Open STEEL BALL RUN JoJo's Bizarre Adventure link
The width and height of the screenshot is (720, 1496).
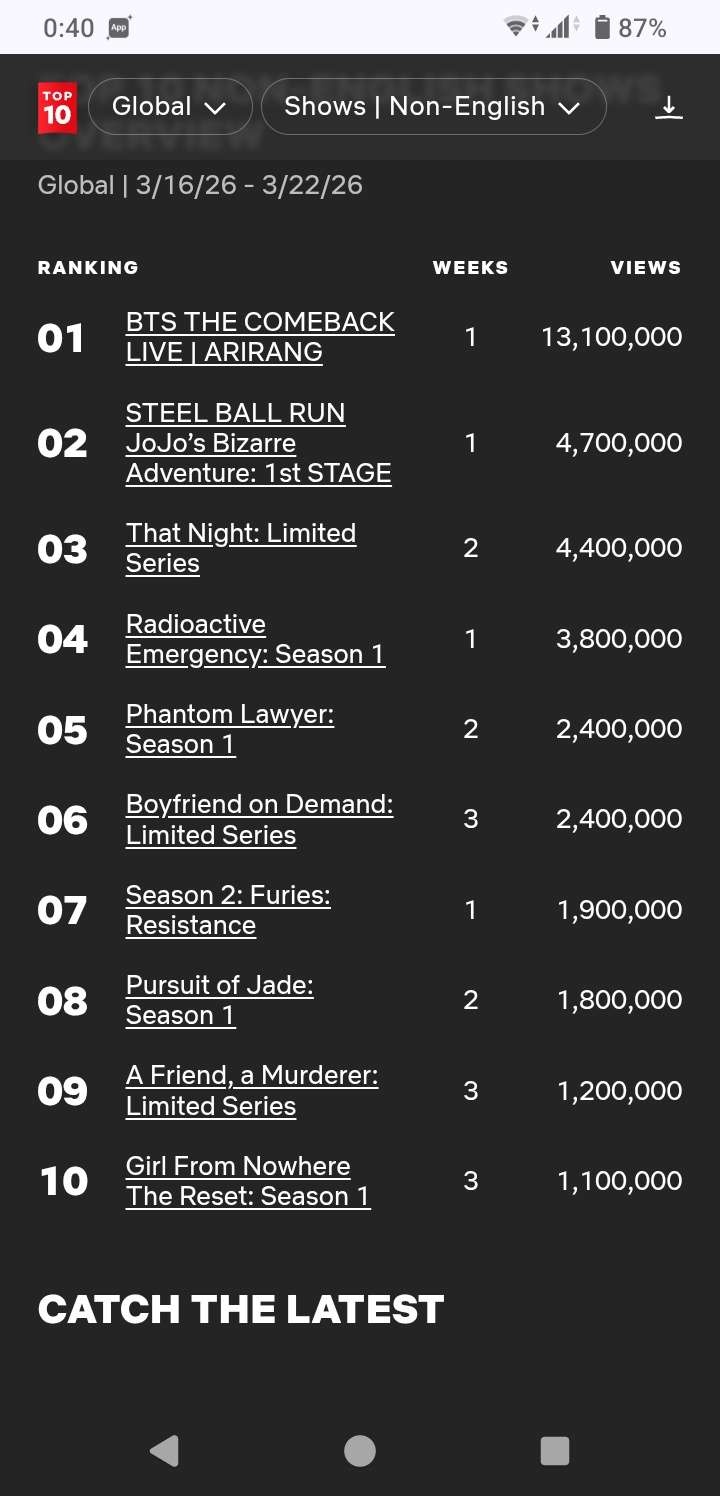click(258, 443)
